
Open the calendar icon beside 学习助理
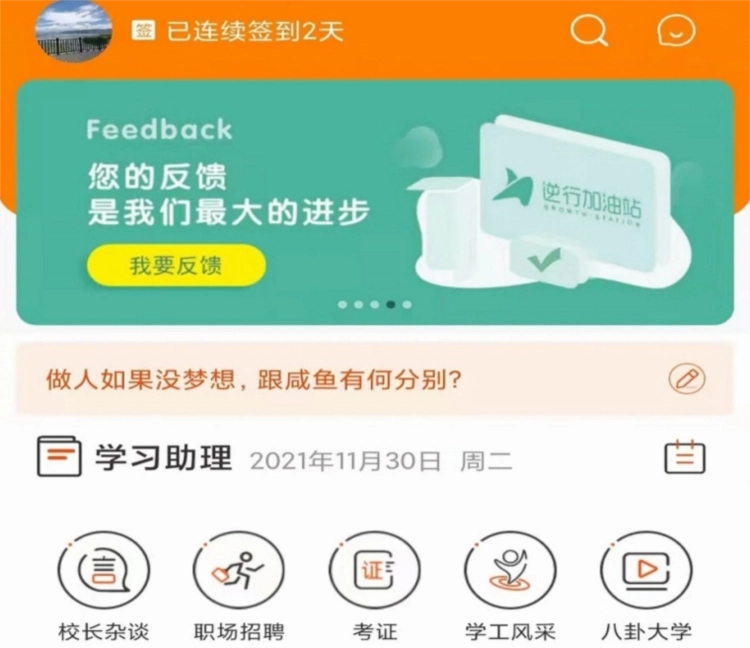tap(685, 457)
